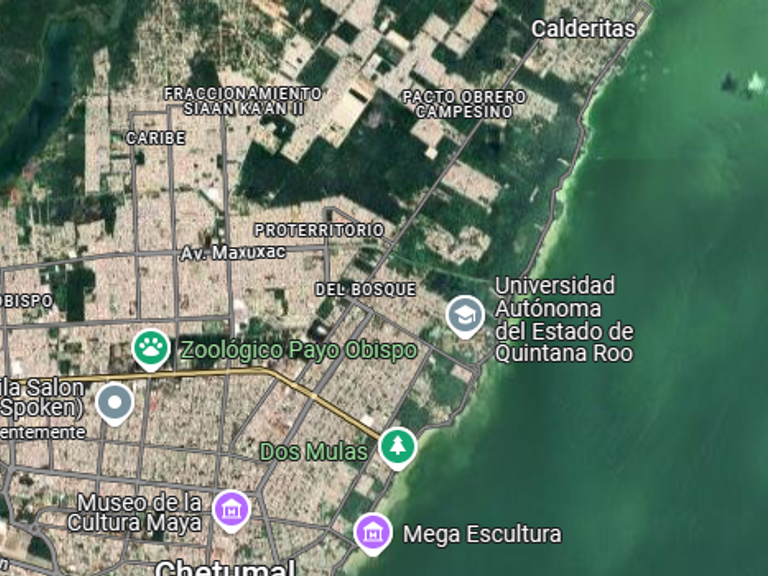The width and height of the screenshot is (768, 576).
Task: Tap the Dos Mulas park marker
Action: [x=398, y=446]
